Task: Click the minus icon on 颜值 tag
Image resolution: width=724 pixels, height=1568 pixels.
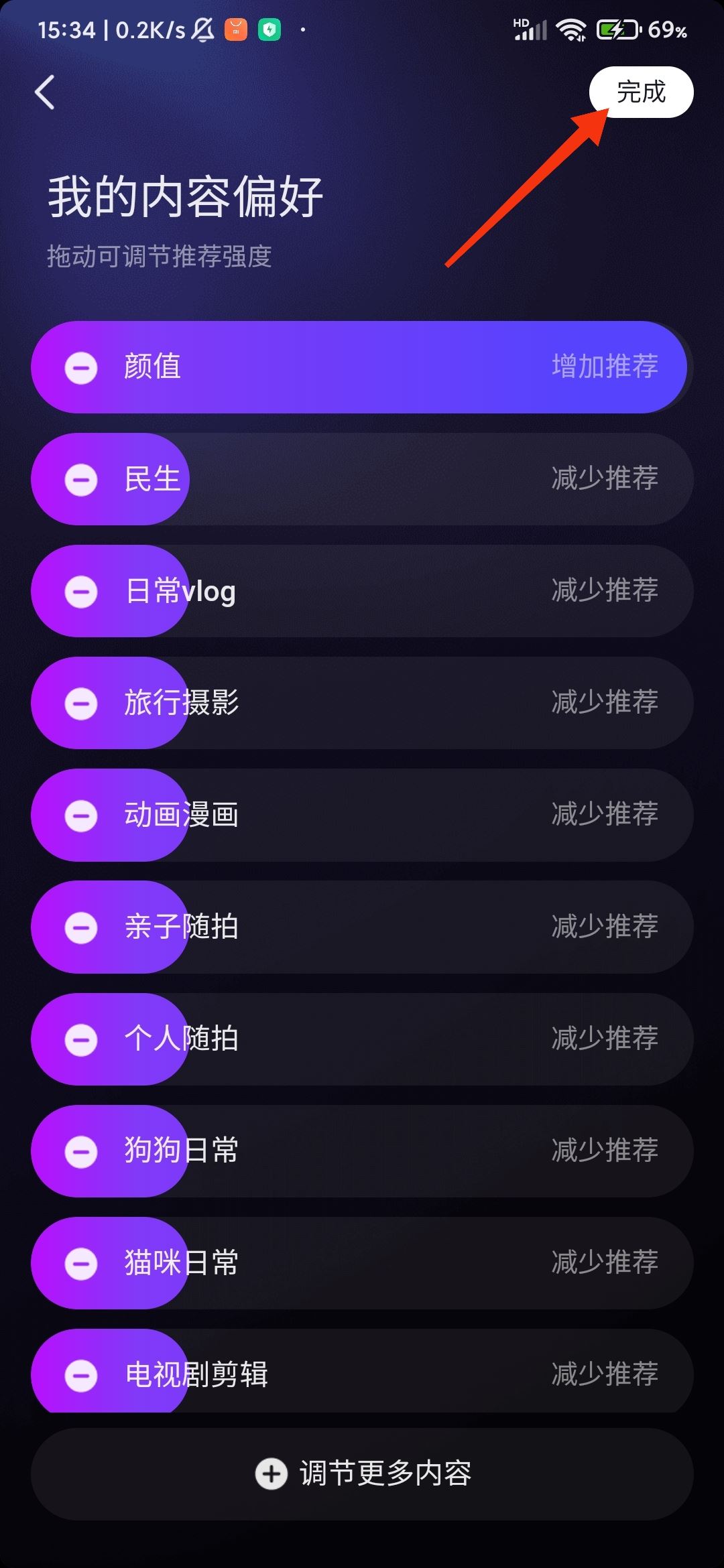Action: tap(82, 367)
